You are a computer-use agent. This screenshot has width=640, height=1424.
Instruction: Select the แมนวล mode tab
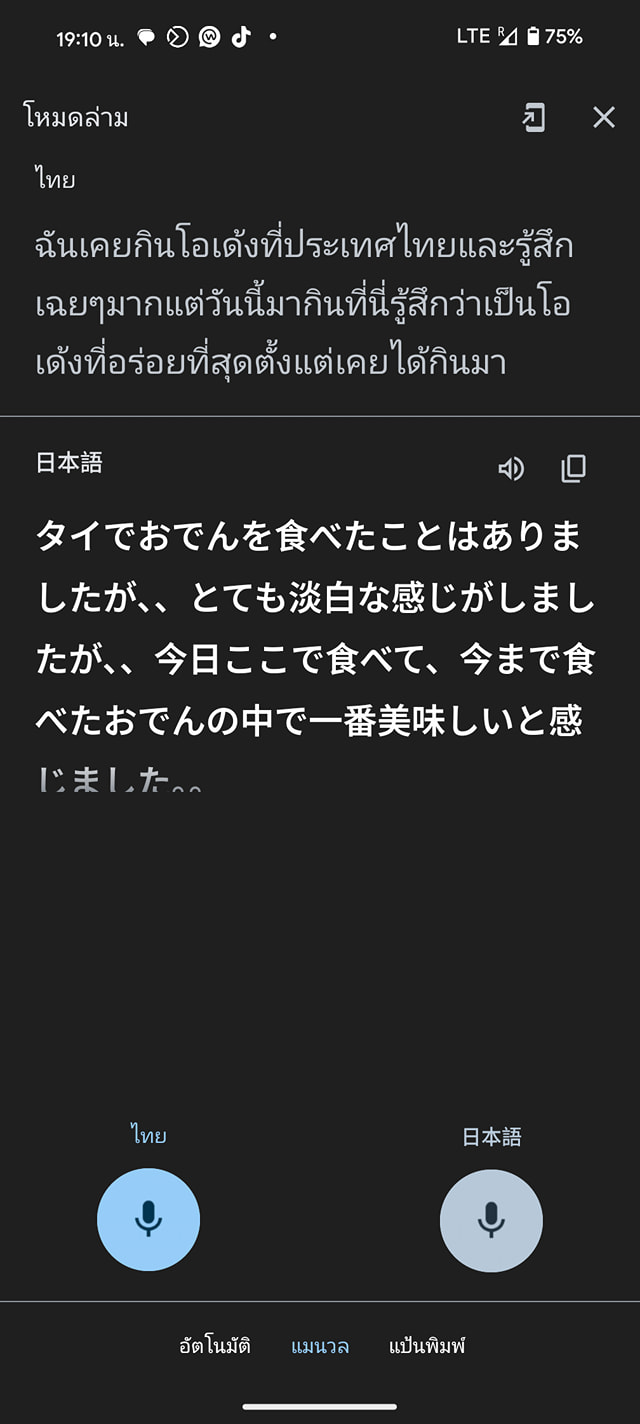click(320, 1346)
